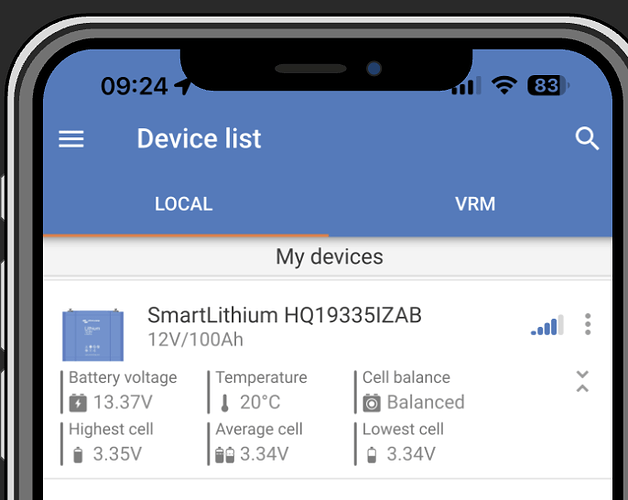Open the hamburger drawer menu
628x500 pixels.
(x=71, y=139)
